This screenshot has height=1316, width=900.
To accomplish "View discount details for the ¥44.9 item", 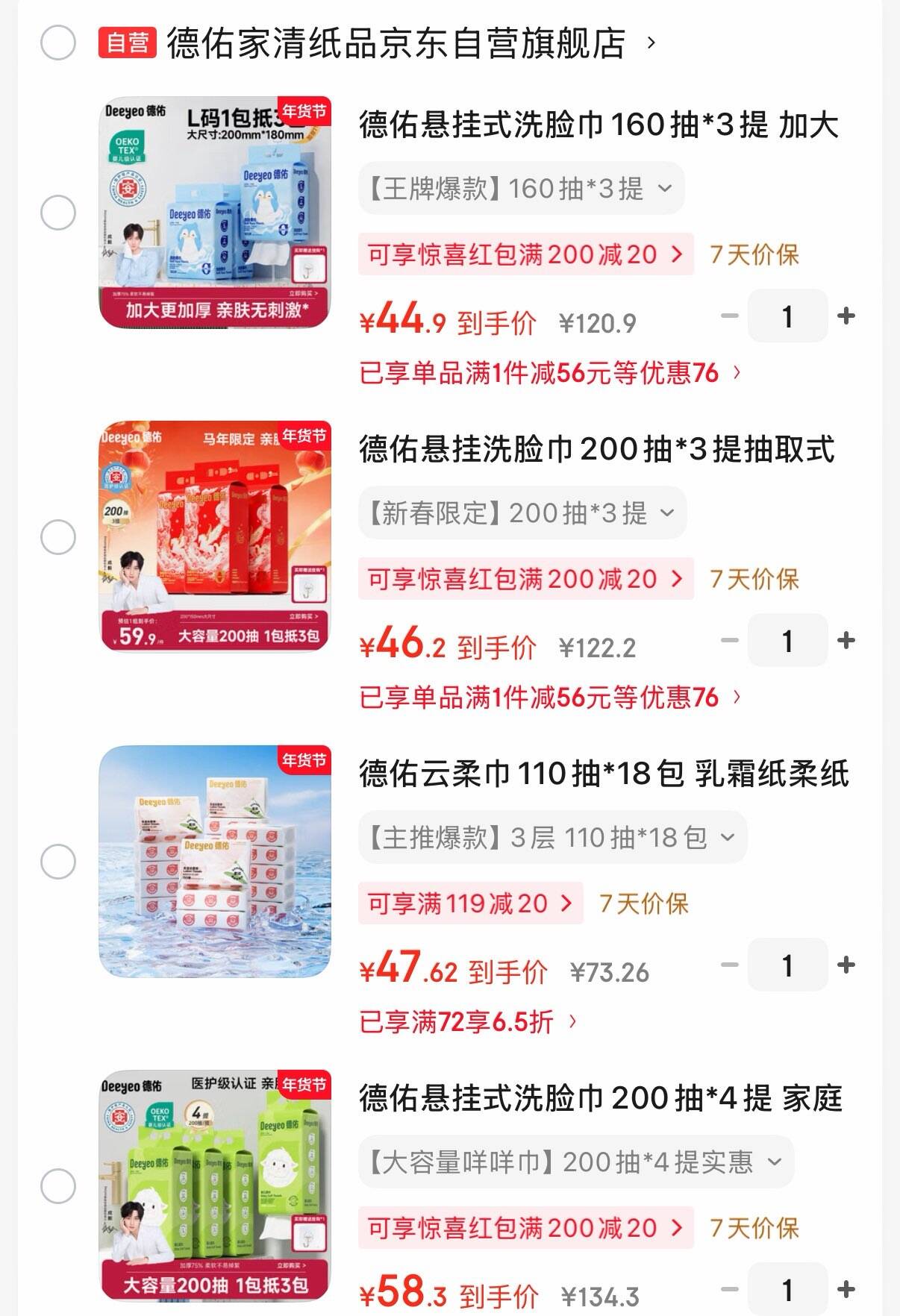I will (550, 372).
